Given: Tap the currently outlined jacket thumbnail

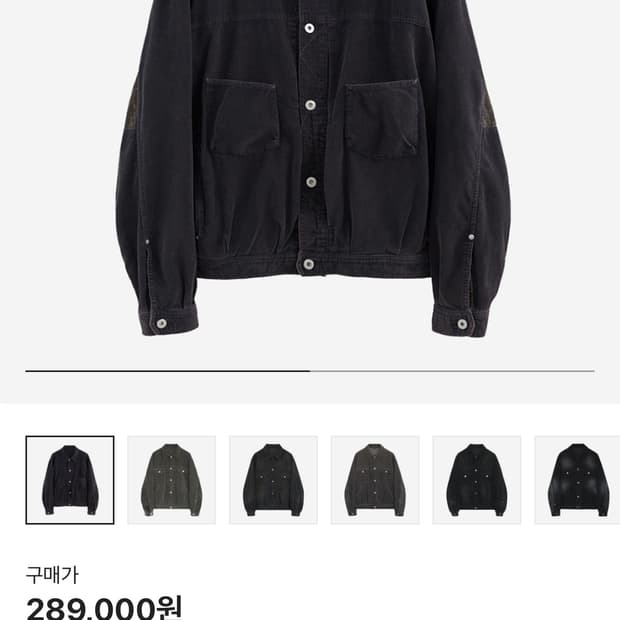Looking at the screenshot, I should click(x=70, y=480).
